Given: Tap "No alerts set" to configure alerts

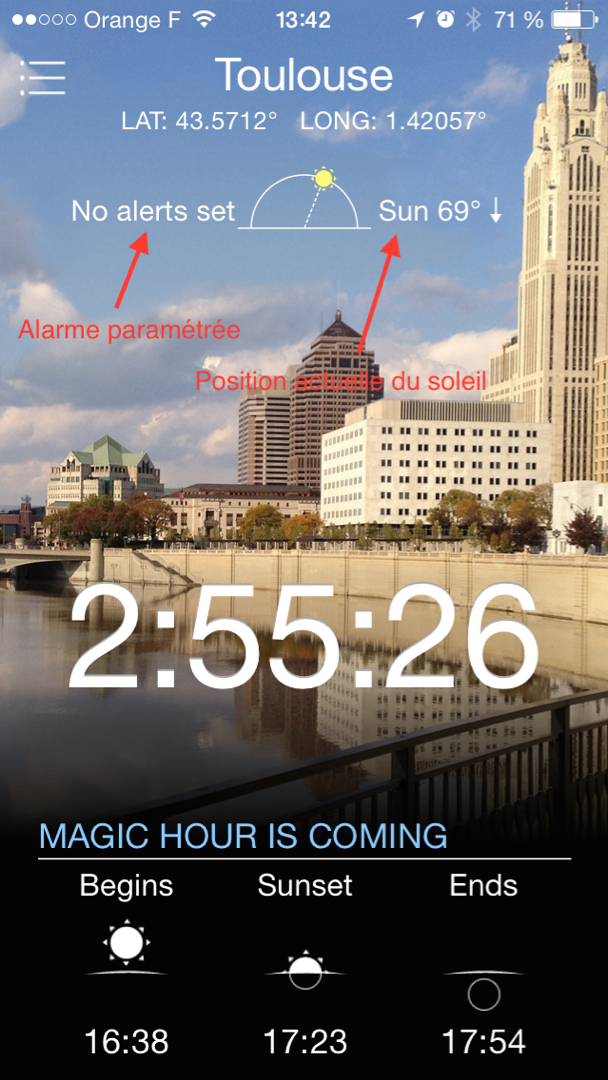Looking at the screenshot, I should tap(153, 211).
